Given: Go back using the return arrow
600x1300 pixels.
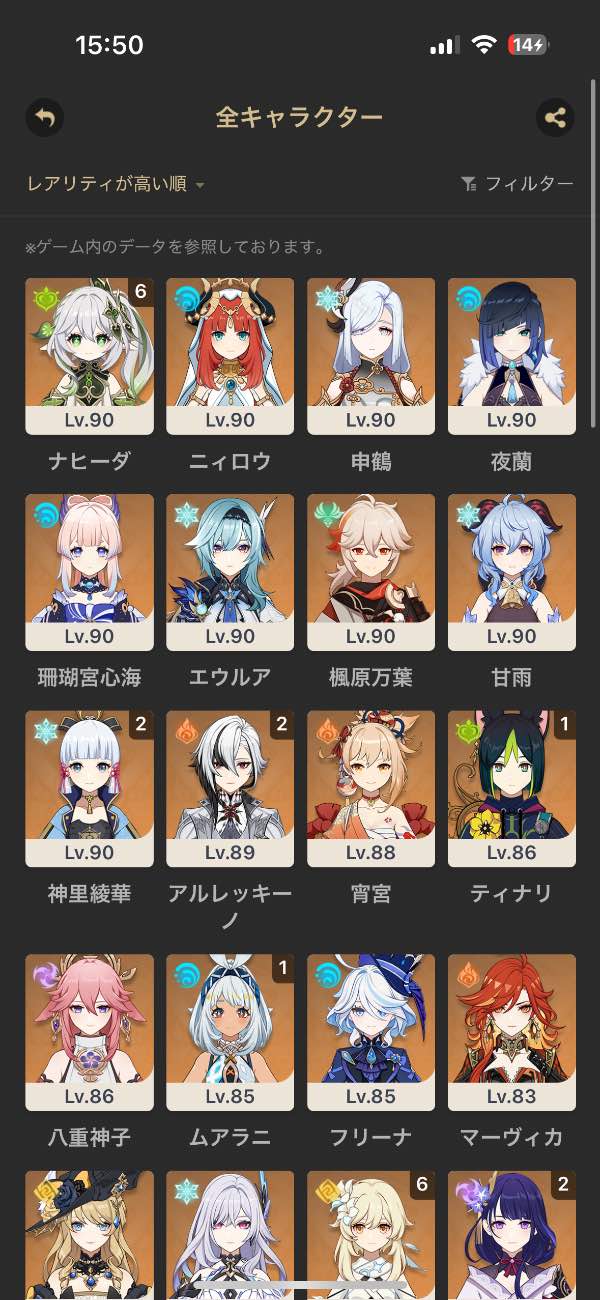Looking at the screenshot, I should [x=44, y=118].
